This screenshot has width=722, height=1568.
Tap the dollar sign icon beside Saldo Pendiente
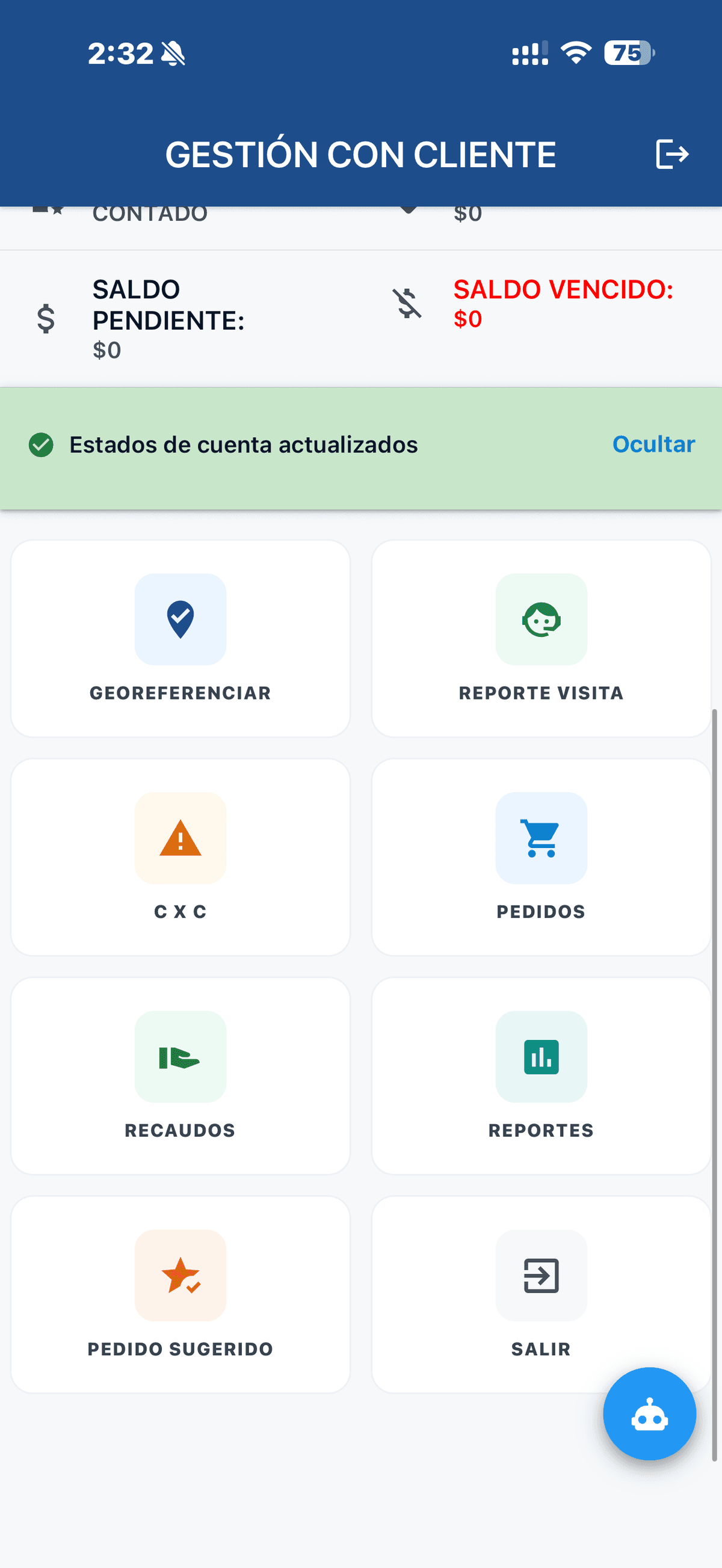pos(46,318)
